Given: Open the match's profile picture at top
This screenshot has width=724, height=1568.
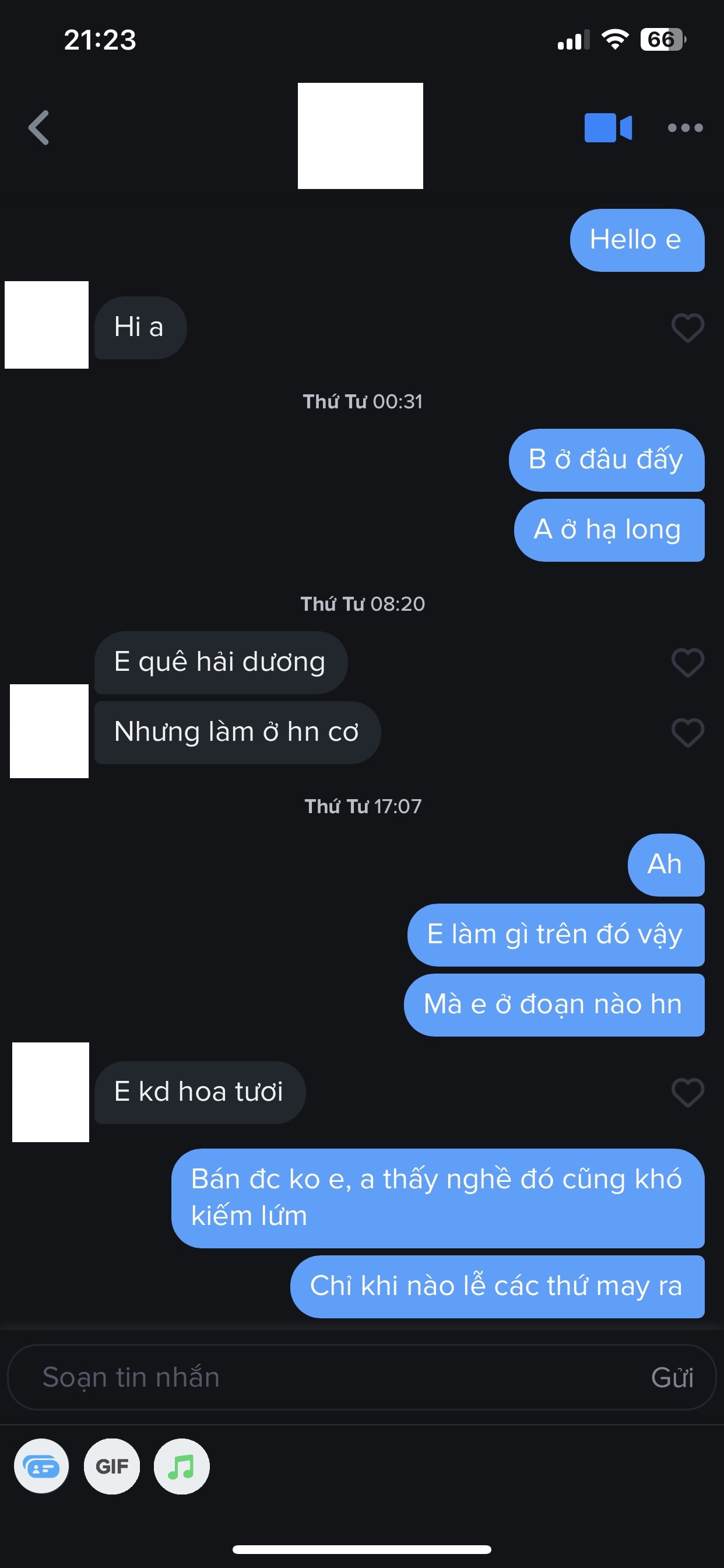Looking at the screenshot, I should (360, 136).
